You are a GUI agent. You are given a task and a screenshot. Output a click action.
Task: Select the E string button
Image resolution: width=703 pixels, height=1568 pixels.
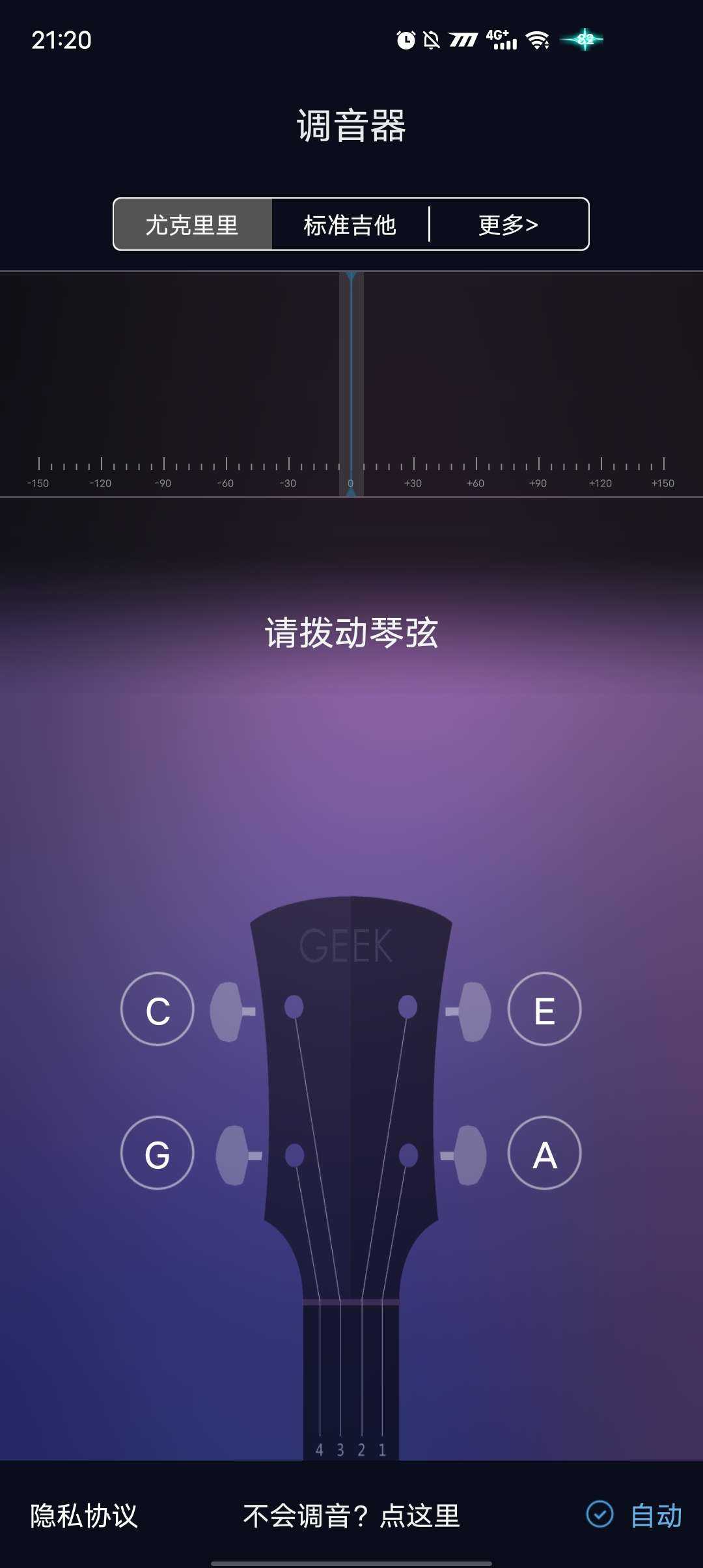pyautogui.click(x=544, y=1009)
